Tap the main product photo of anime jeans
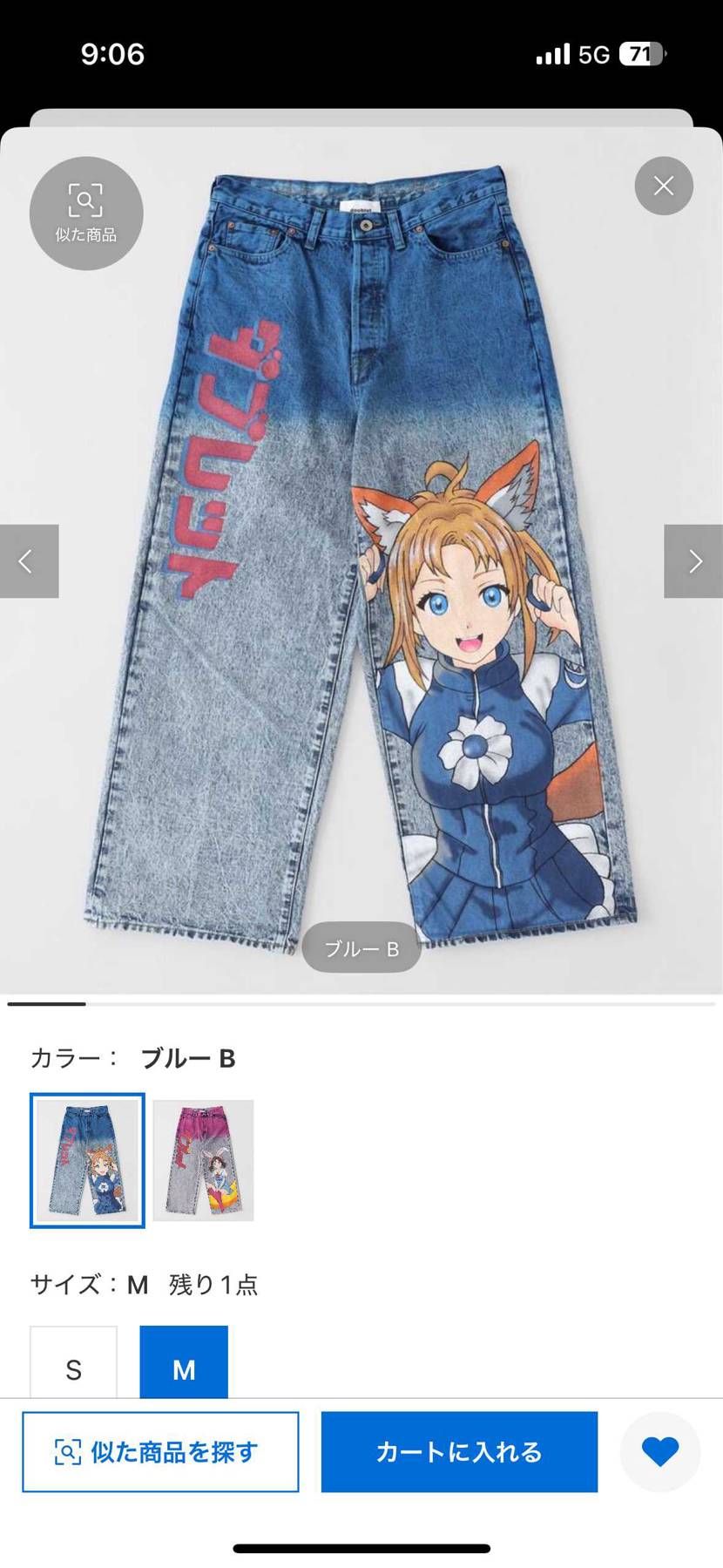723x1568 pixels. (361, 558)
